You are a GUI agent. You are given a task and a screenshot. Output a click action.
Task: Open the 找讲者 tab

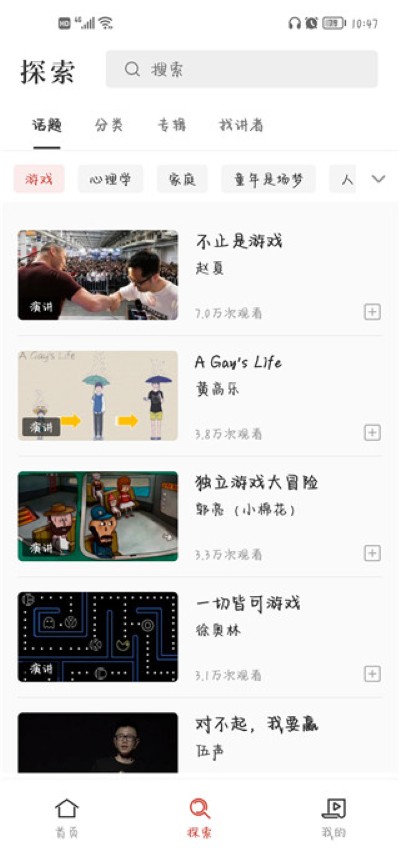(241, 125)
